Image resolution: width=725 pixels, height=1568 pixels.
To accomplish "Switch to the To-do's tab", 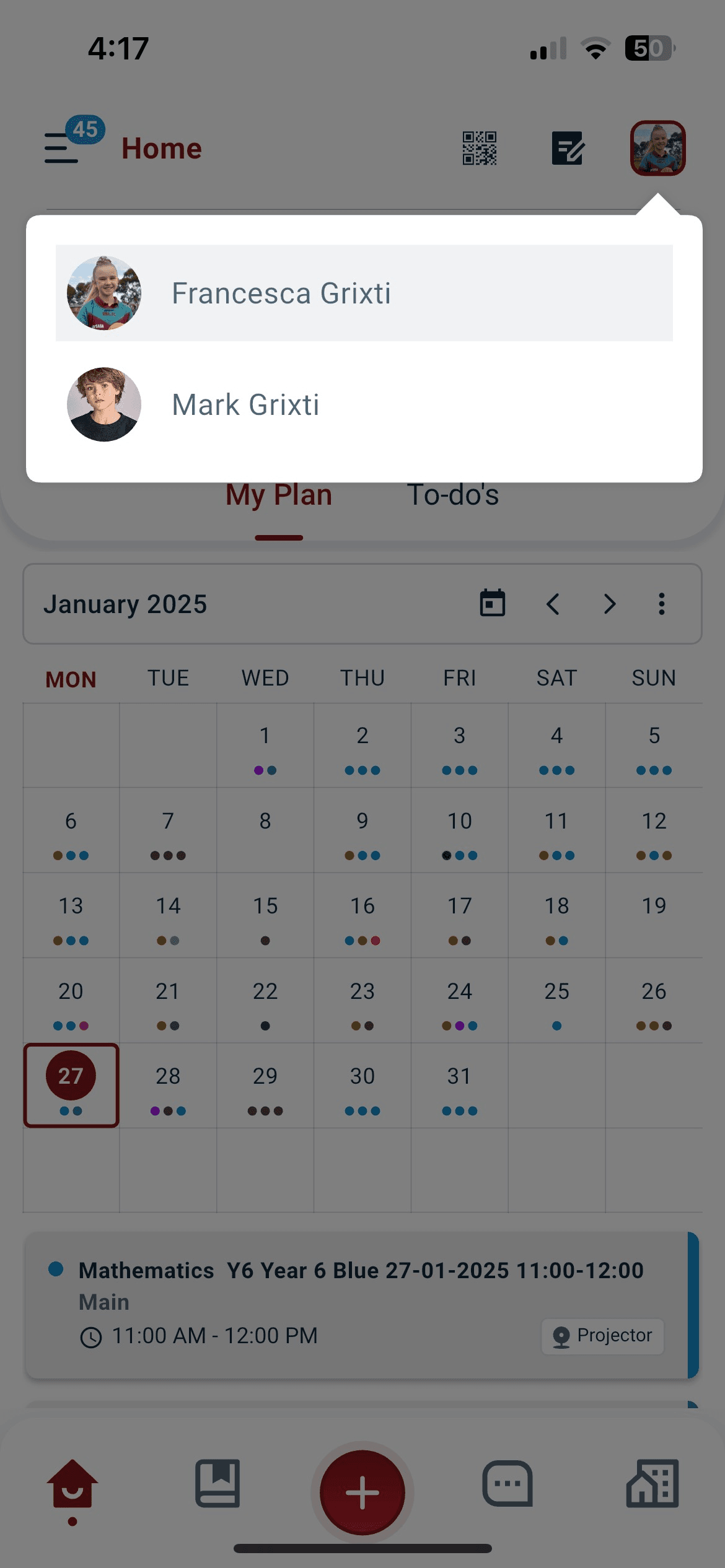I will pos(453,495).
